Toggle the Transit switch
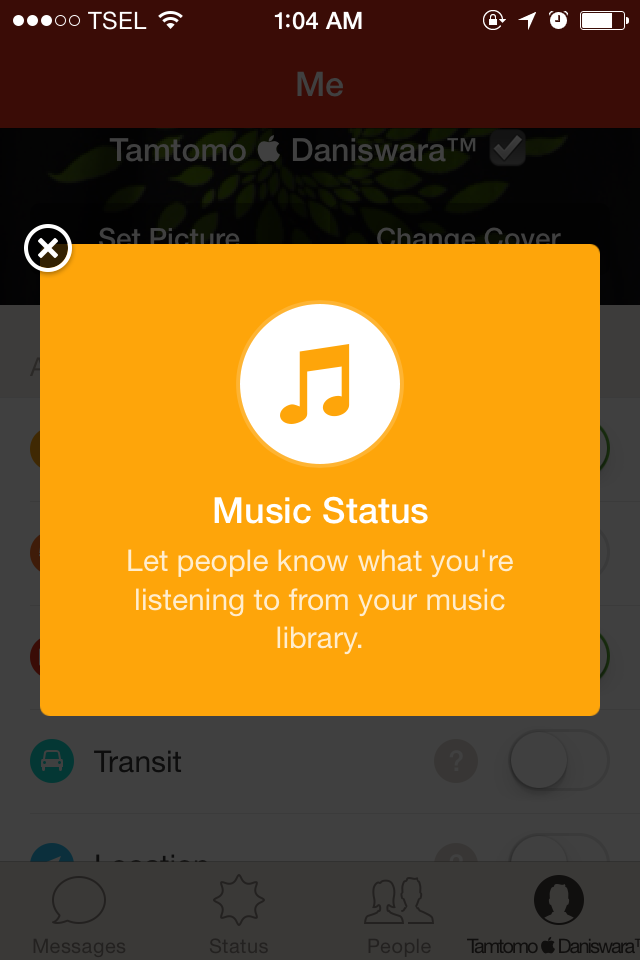 tap(558, 762)
